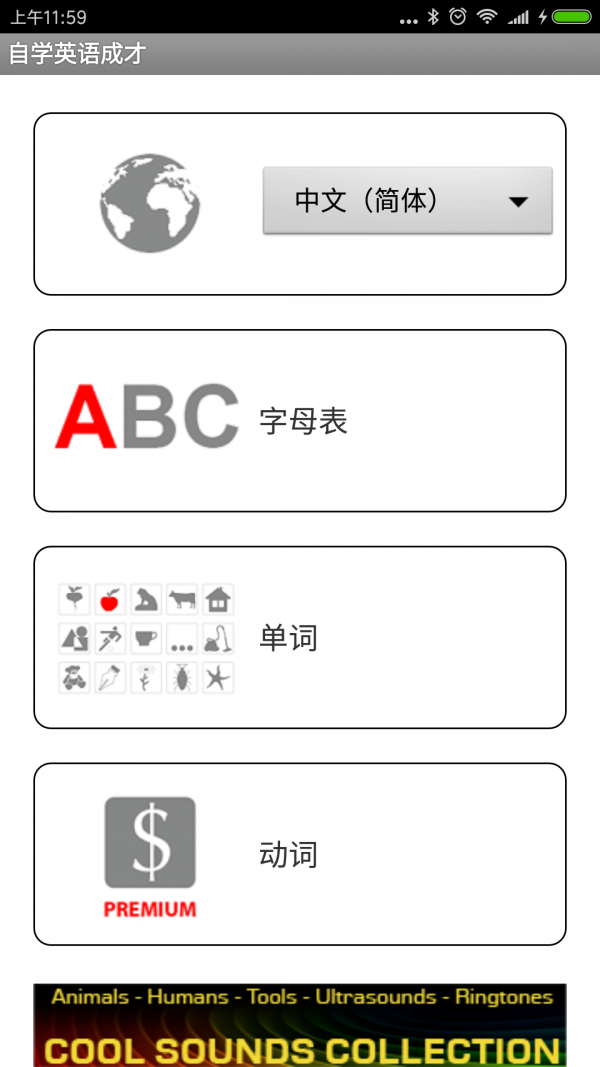Image resolution: width=600 pixels, height=1067 pixels.
Task: Expand the 中文（简体） language dropdown
Action: tap(407, 201)
